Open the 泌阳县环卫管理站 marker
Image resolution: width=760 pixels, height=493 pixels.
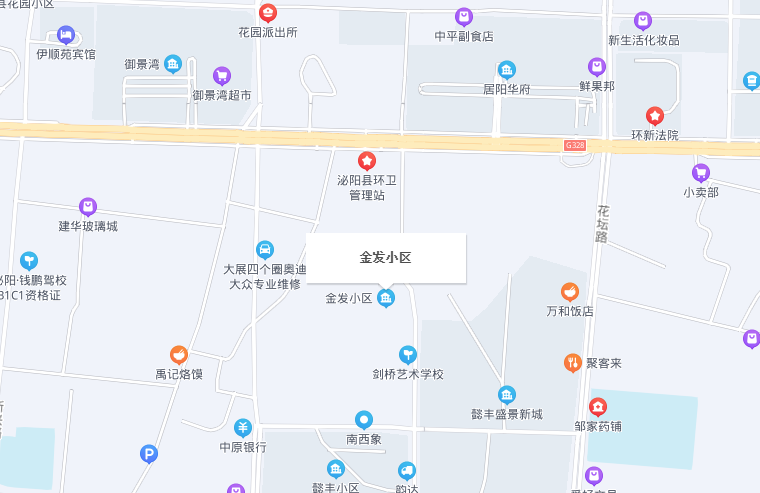coord(367,160)
